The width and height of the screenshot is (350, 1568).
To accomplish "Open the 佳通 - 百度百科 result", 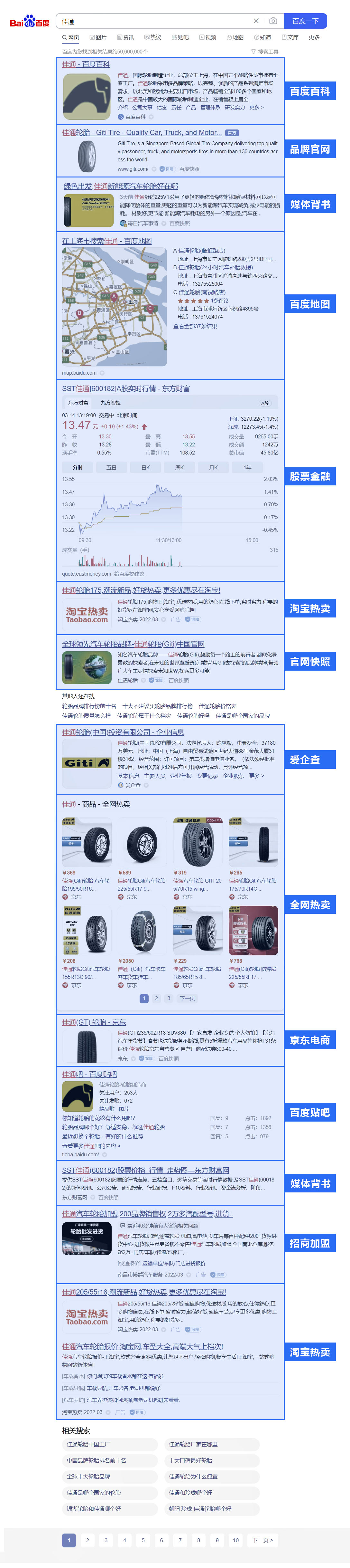I will pyautogui.click(x=86, y=64).
